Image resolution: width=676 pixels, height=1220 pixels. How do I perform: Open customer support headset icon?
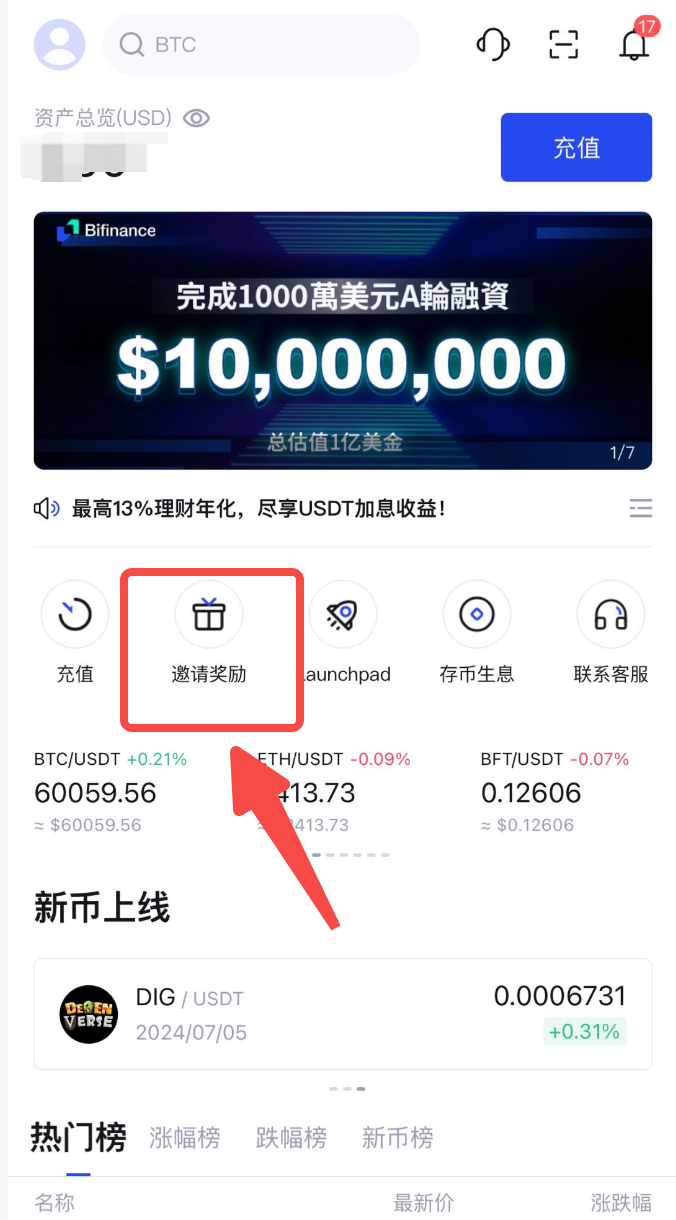[493, 45]
